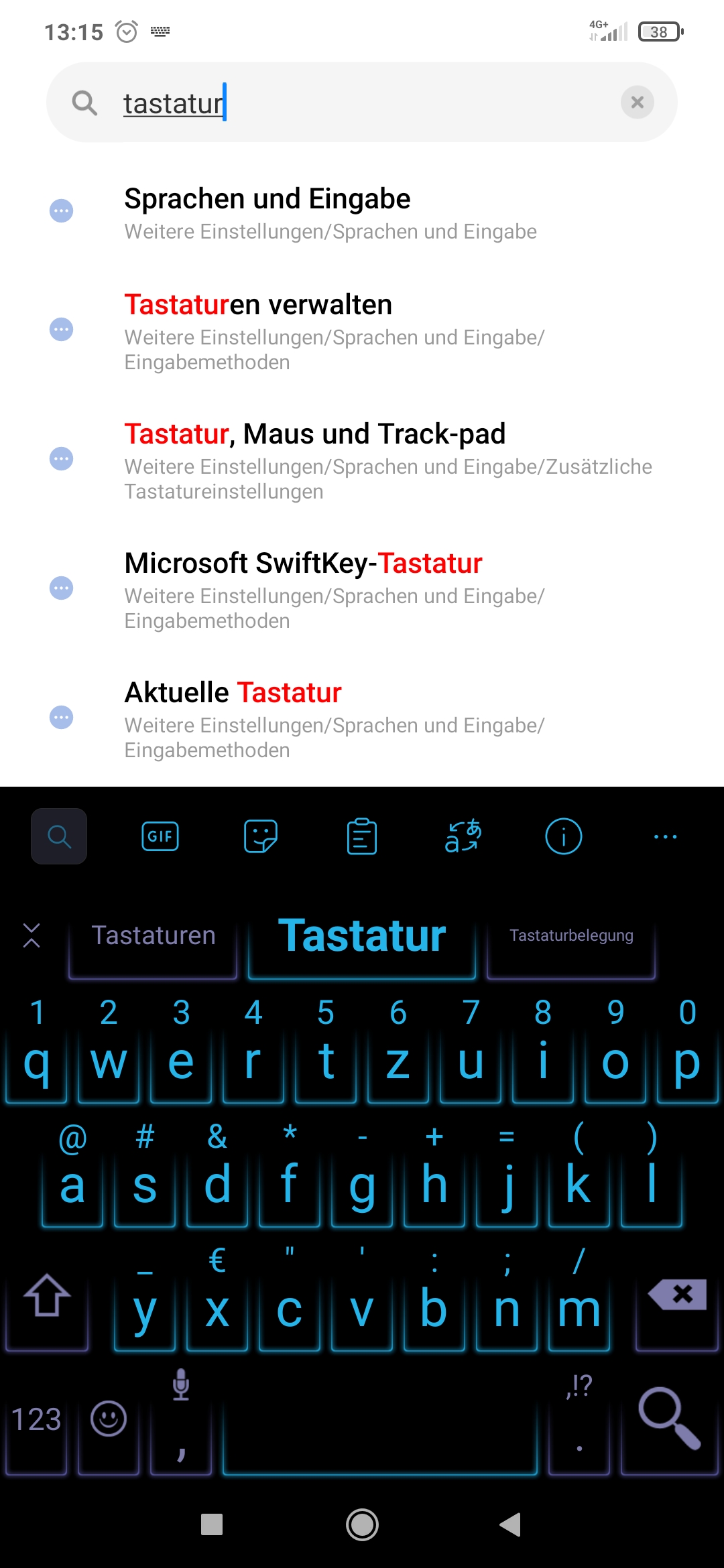The height and width of the screenshot is (1568, 724).
Task: Open the info icon in keyboard toolbar
Action: pyautogui.click(x=563, y=836)
